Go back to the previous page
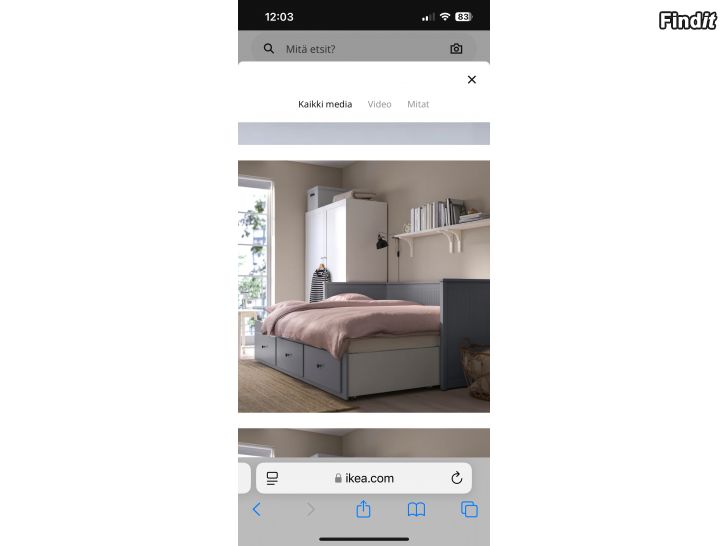The height and width of the screenshot is (546, 728). tap(257, 510)
